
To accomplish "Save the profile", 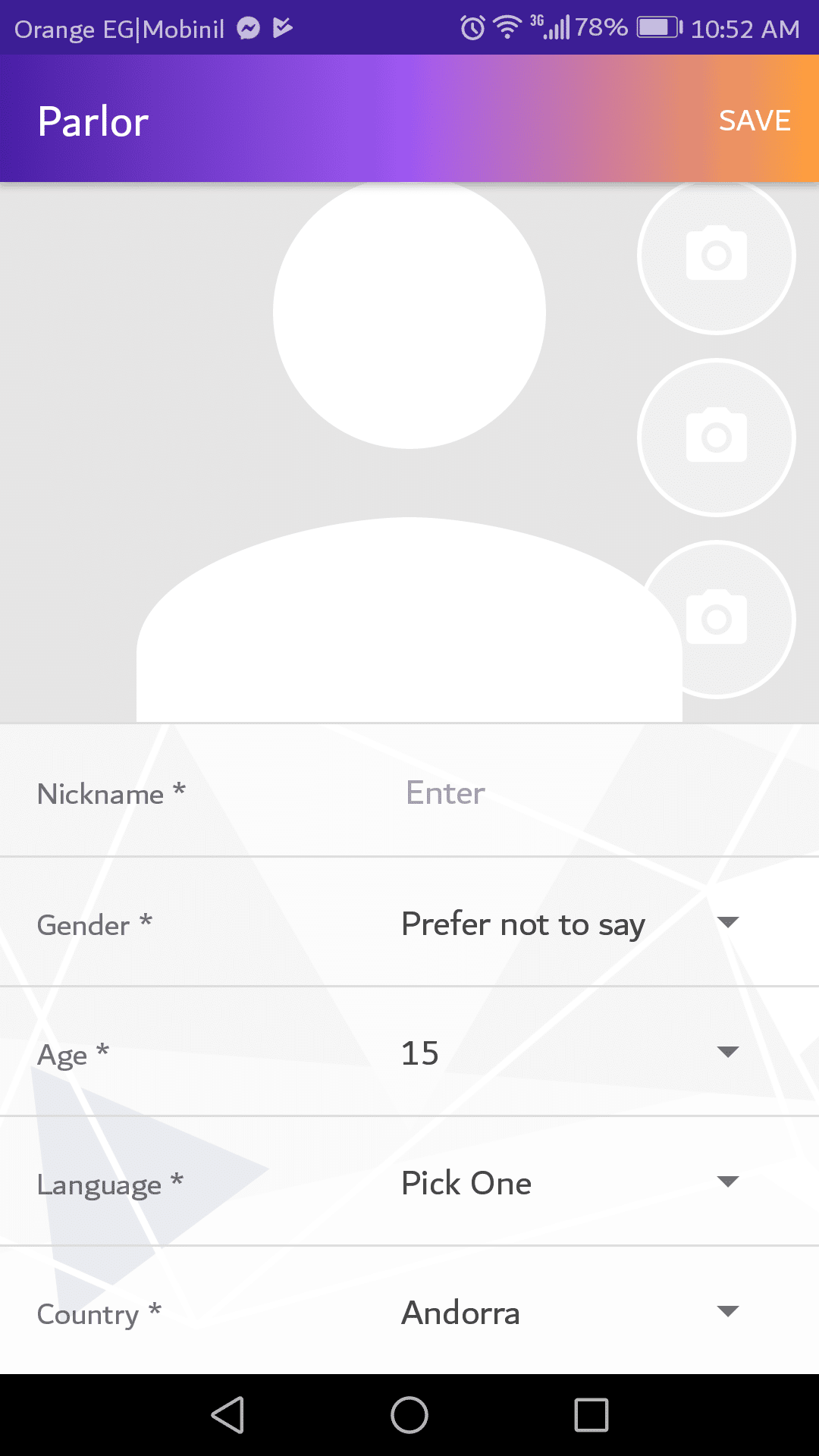I will 754,121.
